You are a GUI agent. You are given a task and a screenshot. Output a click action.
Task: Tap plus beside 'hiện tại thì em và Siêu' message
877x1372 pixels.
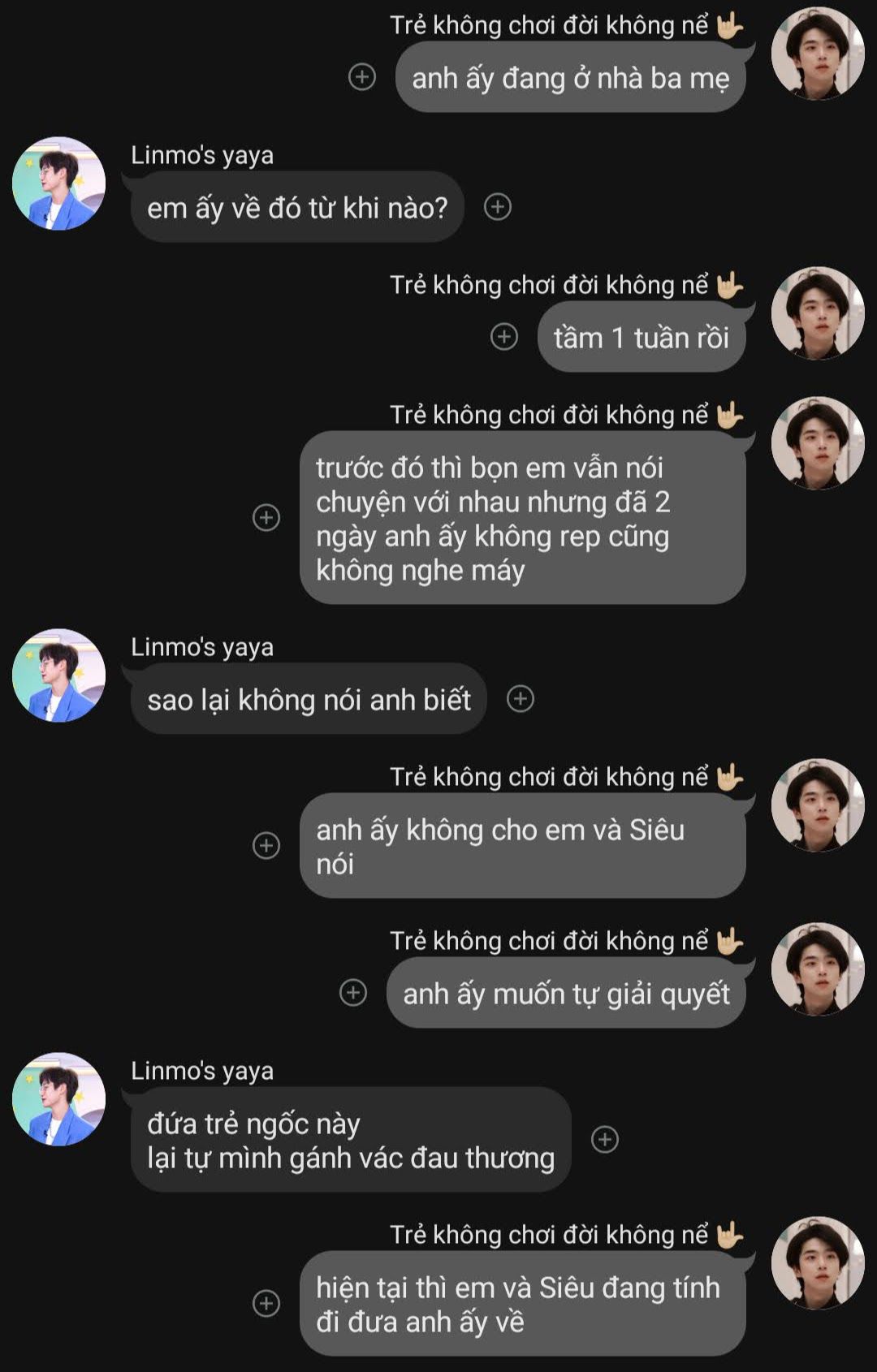[266, 1303]
